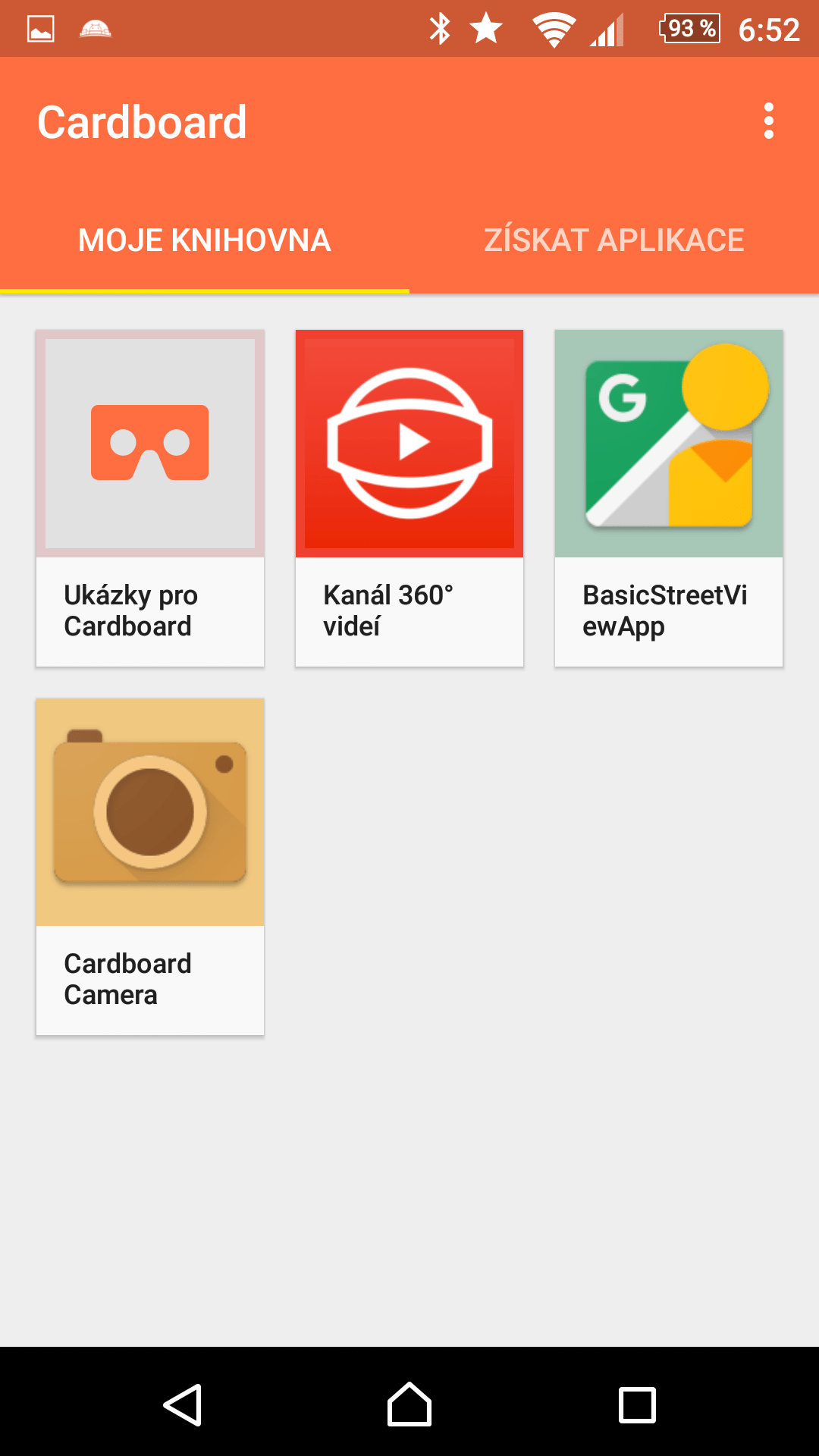Viewport: 819px width, 1456px height.
Task: Open BasicStreetViewApp
Action: coord(669,498)
